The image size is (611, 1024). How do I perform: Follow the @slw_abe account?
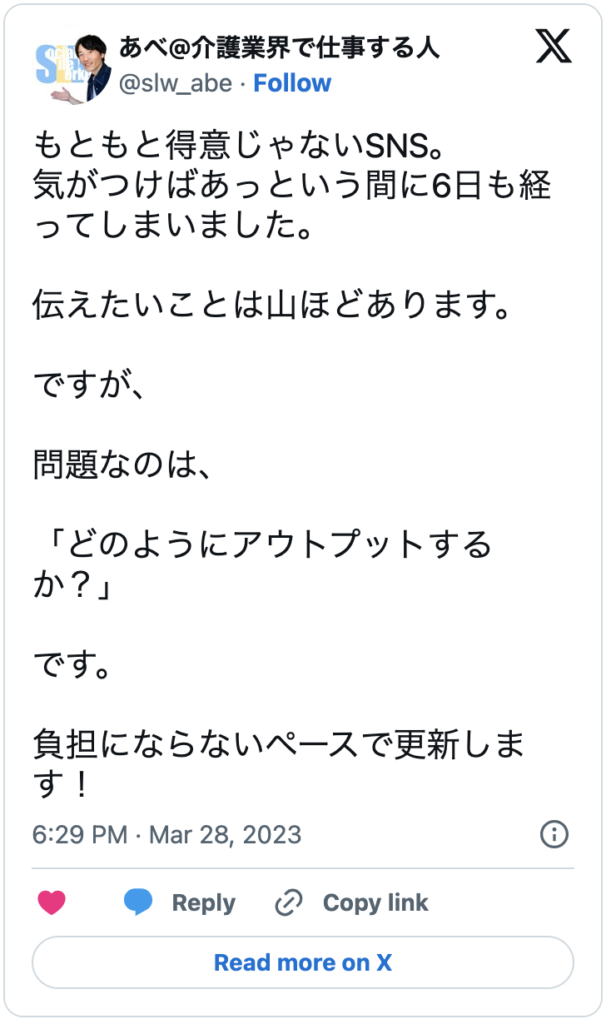[292, 83]
